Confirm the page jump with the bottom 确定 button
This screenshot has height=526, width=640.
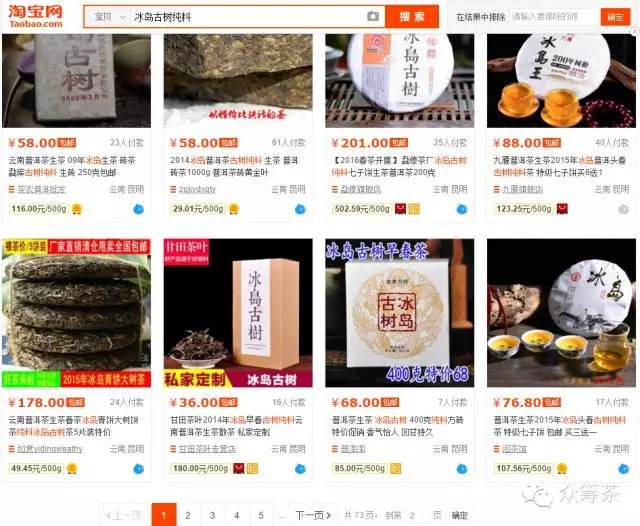459,515
